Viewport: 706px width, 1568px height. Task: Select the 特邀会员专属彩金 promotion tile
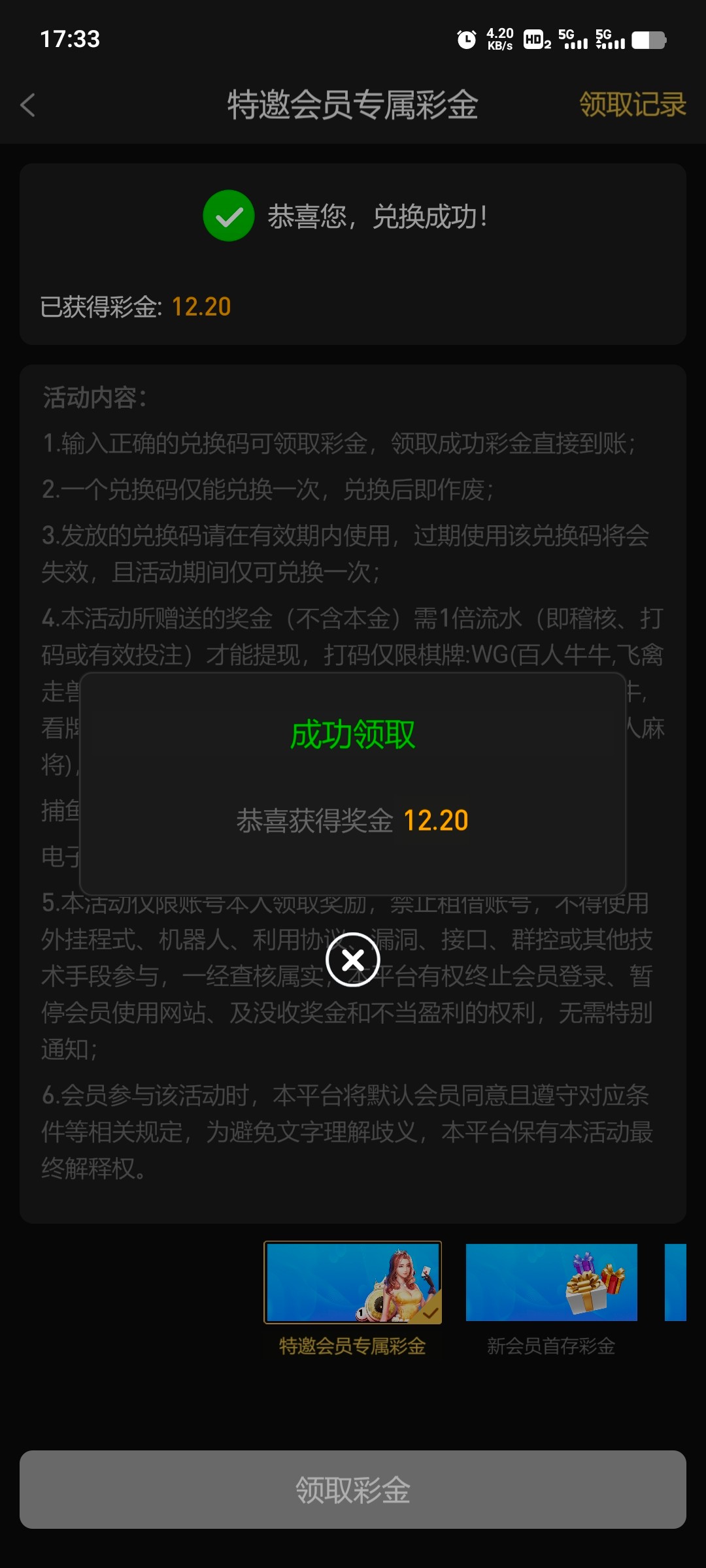pos(353,1282)
